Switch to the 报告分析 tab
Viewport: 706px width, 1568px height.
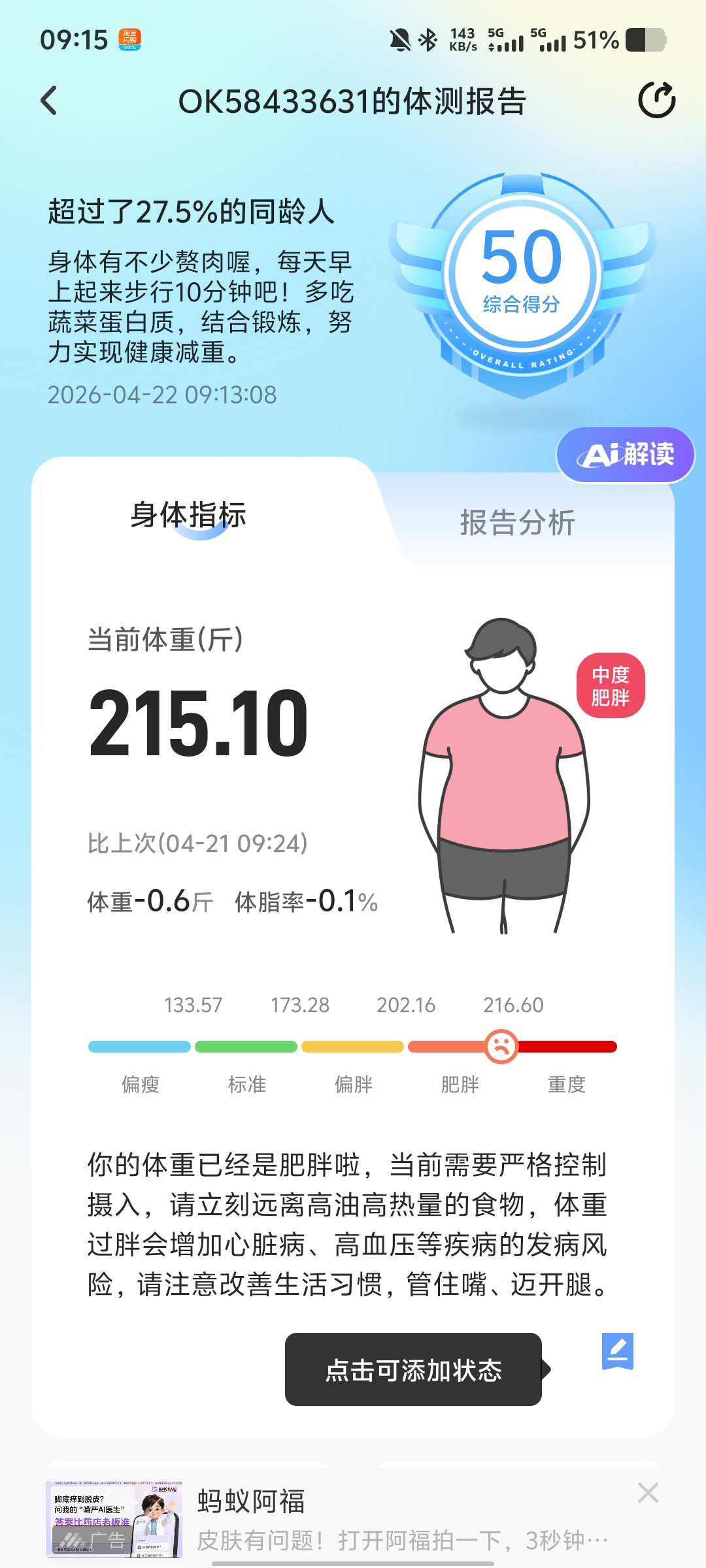click(517, 523)
